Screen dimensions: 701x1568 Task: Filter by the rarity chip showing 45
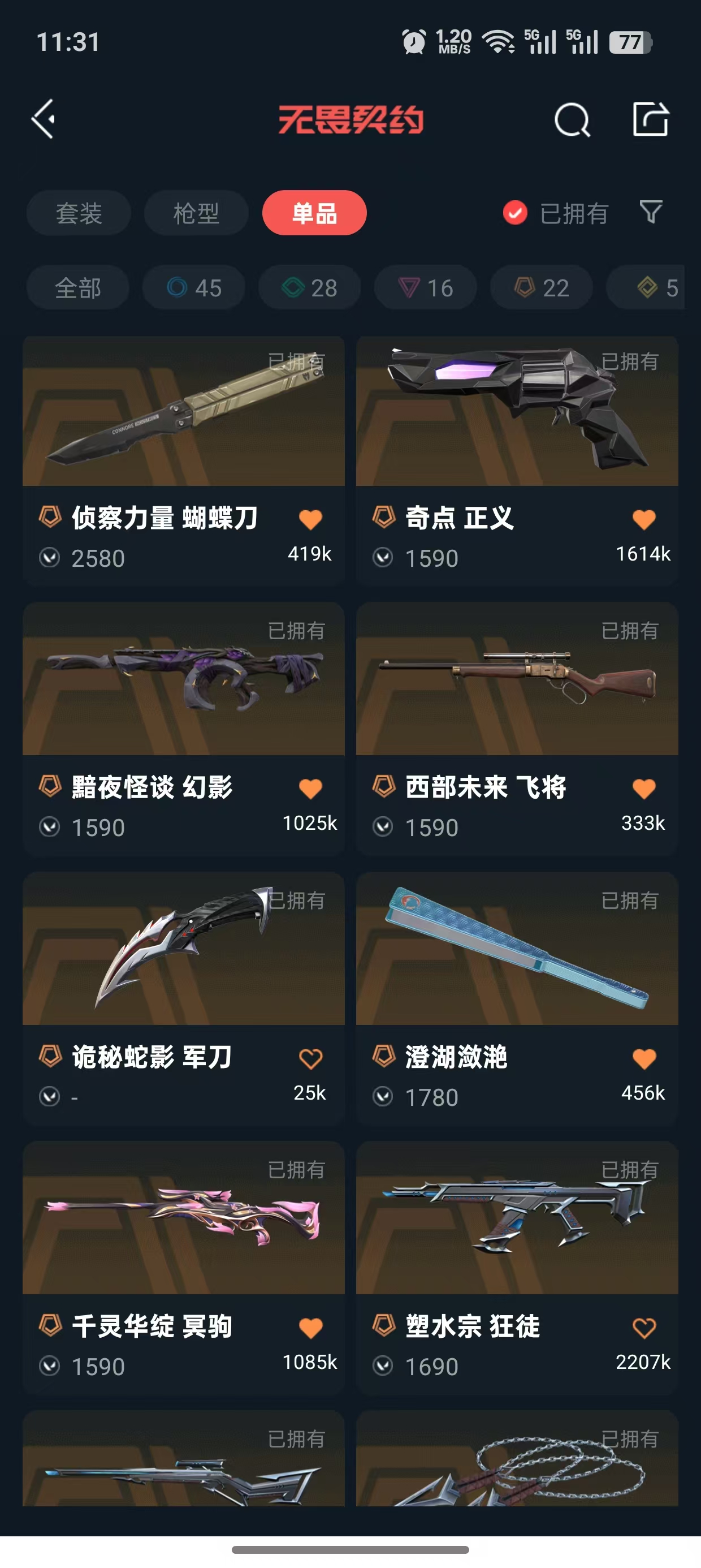(194, 287)
